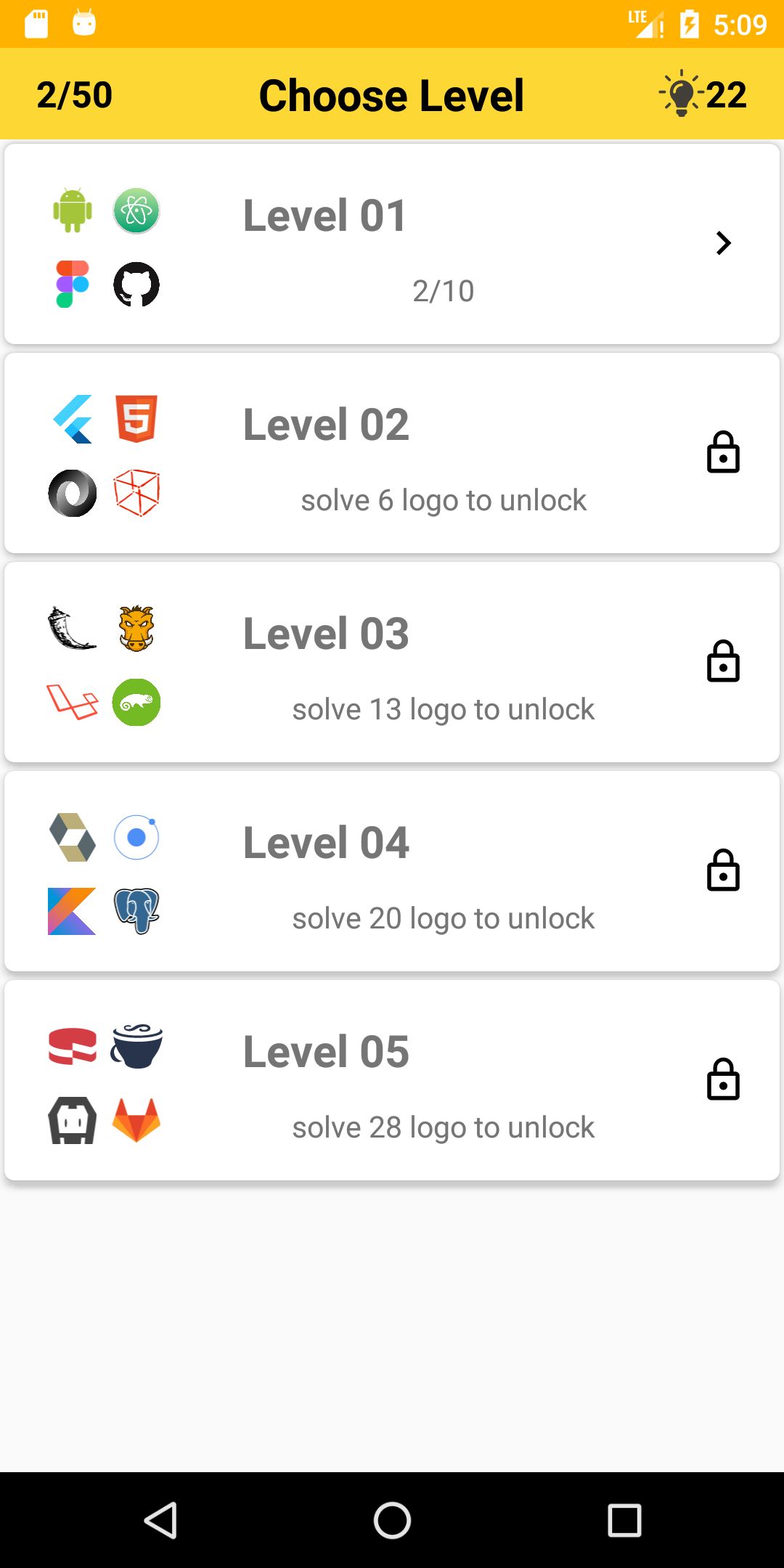This screenshot has height=1568, width=784.
Task: Tap the locked Level 04 card
Action: point(392,871)
